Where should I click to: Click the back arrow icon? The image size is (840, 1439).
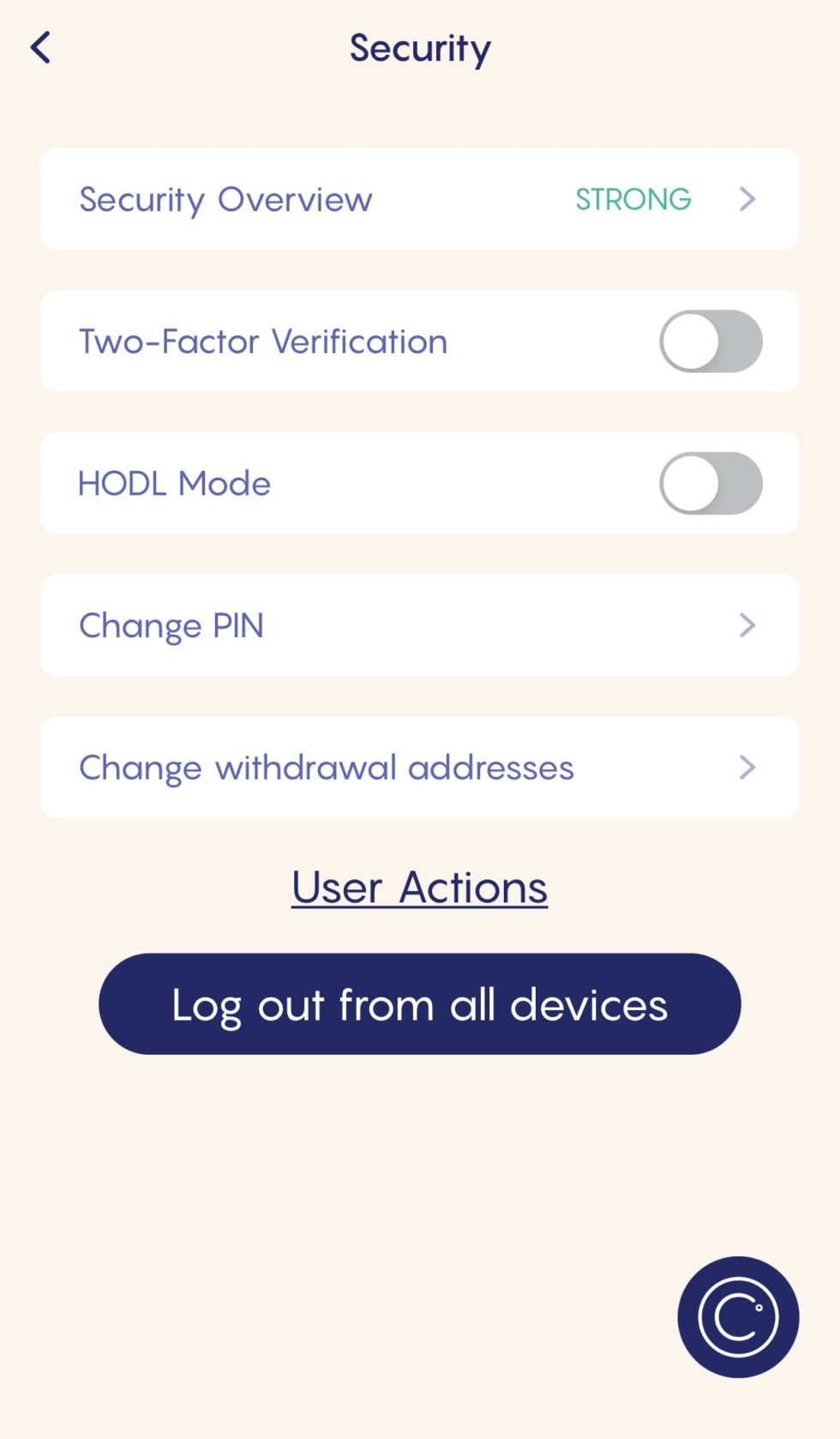(x=40, y=47)
